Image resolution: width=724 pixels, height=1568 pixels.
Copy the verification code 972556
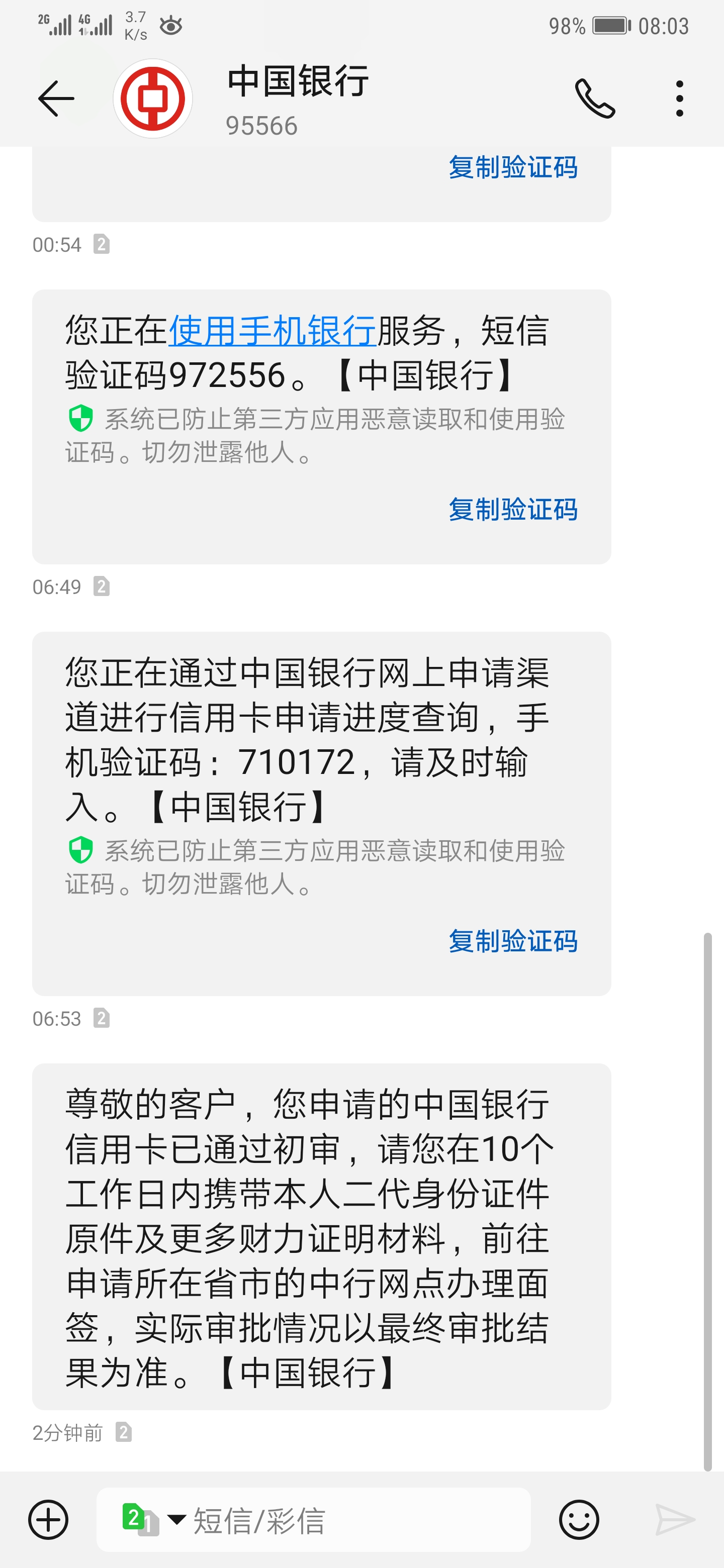[x=513, y=510]
